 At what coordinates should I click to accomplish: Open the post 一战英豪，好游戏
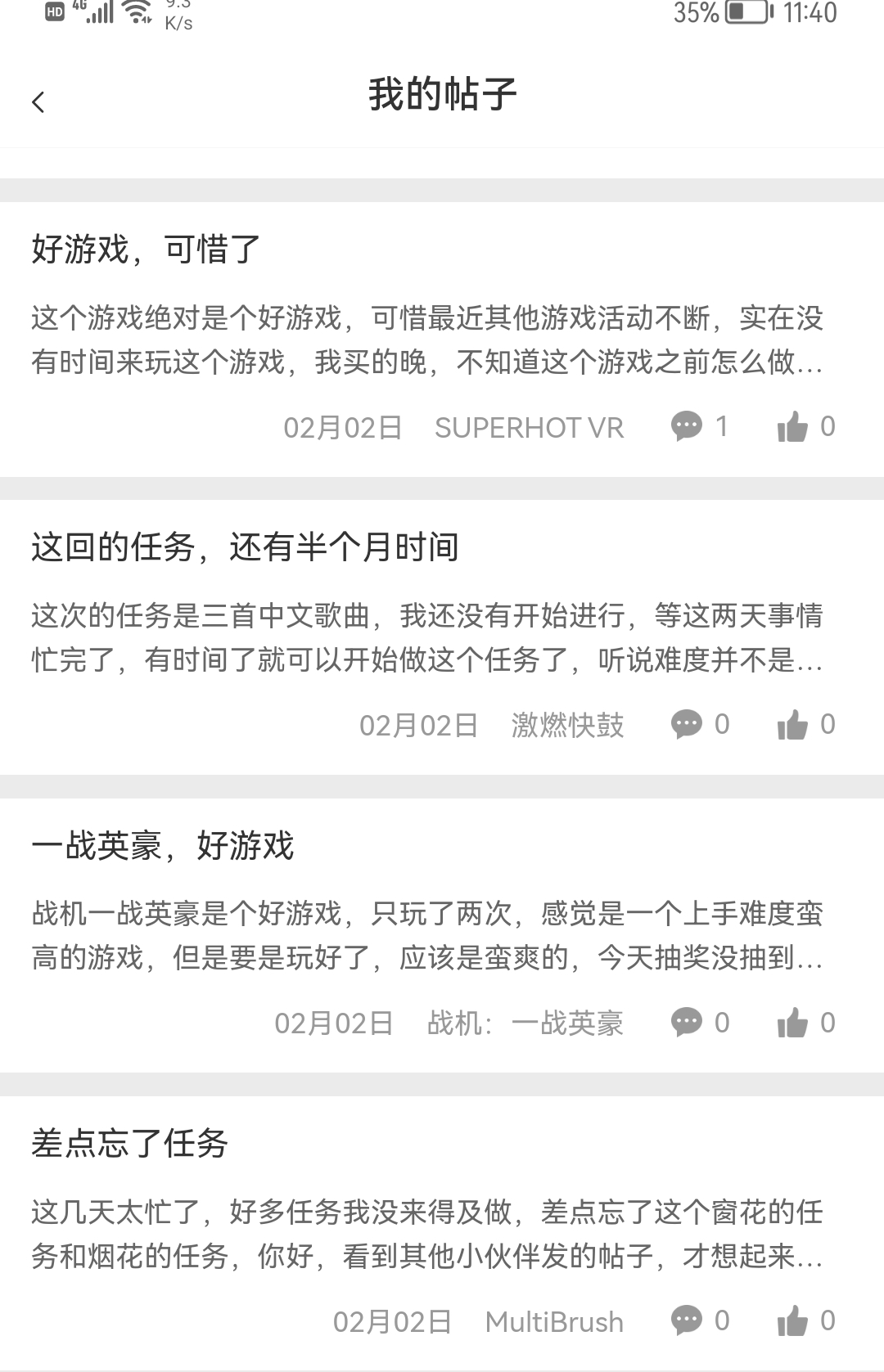click(x=164, y=844)
